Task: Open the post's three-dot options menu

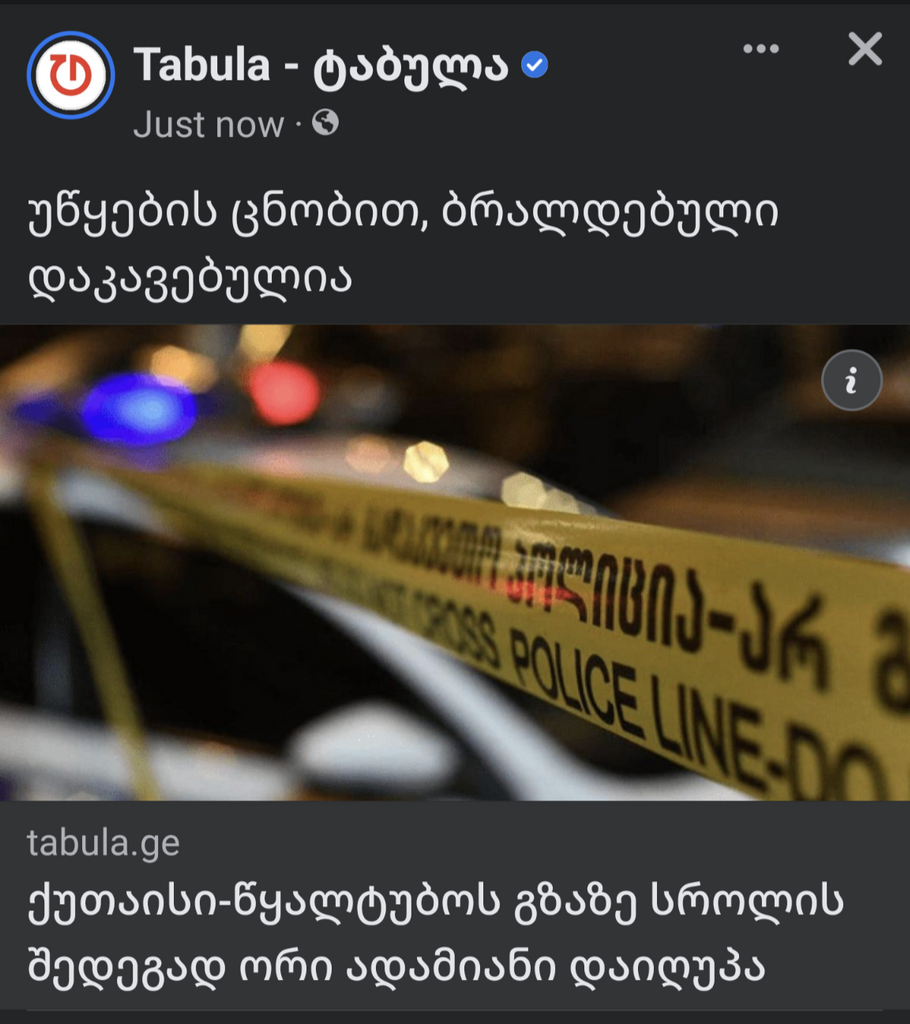Action: (761, 49)
